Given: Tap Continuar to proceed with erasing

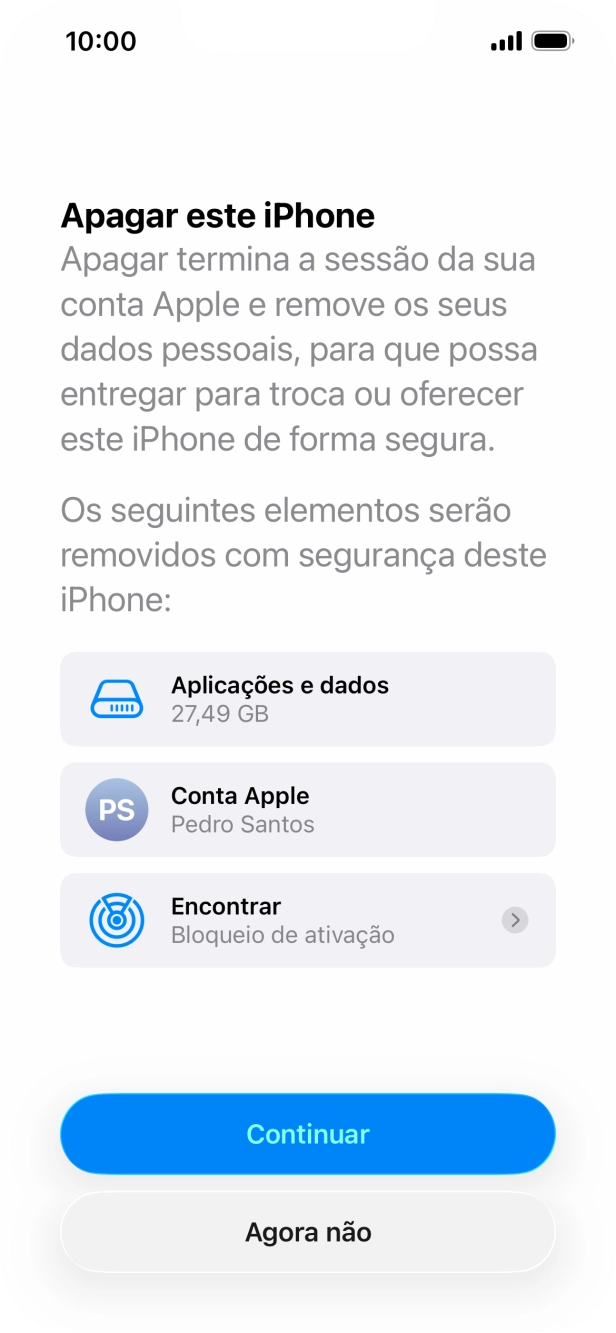Looking at the screenshot, I should [x=308, y=1134].
